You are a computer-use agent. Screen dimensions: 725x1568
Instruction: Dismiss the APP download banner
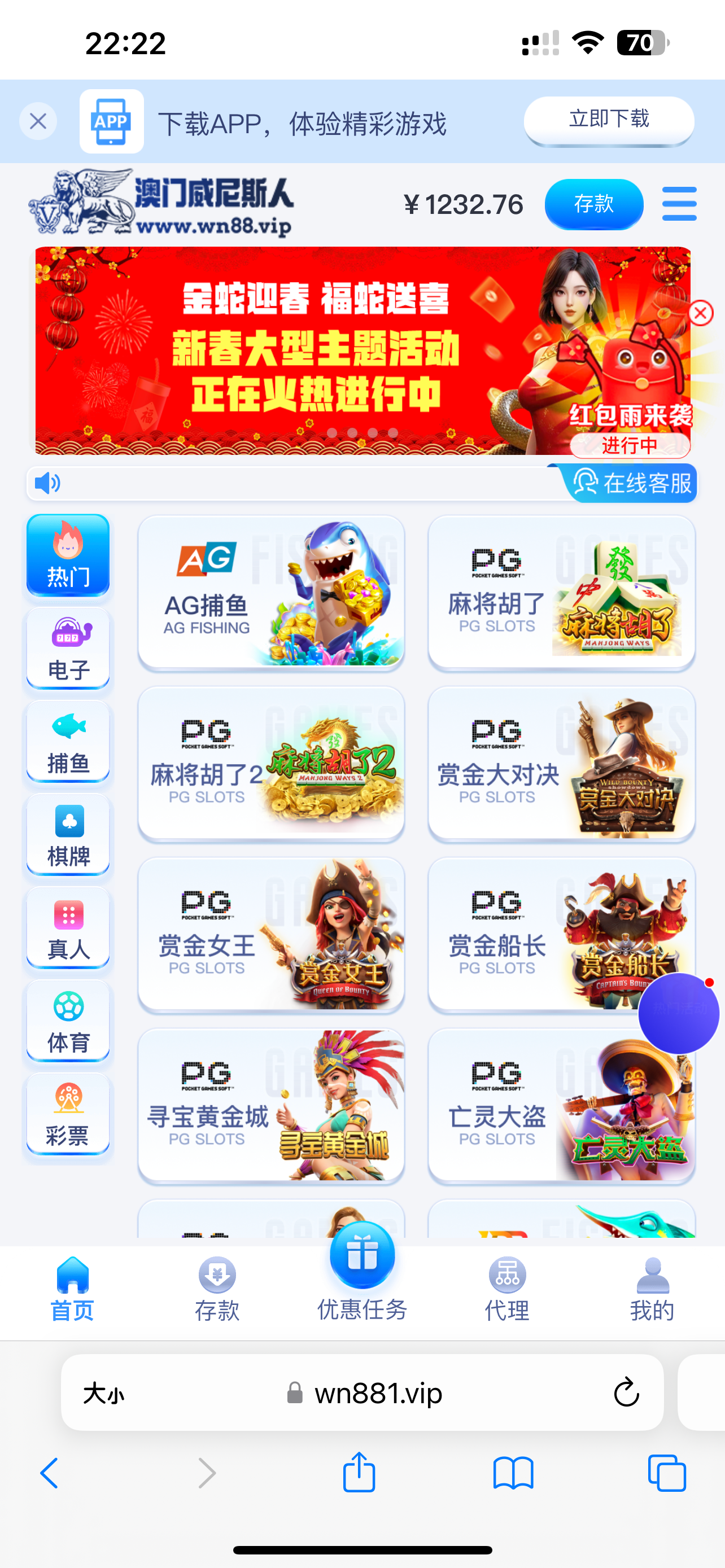[x=38, y=121]
